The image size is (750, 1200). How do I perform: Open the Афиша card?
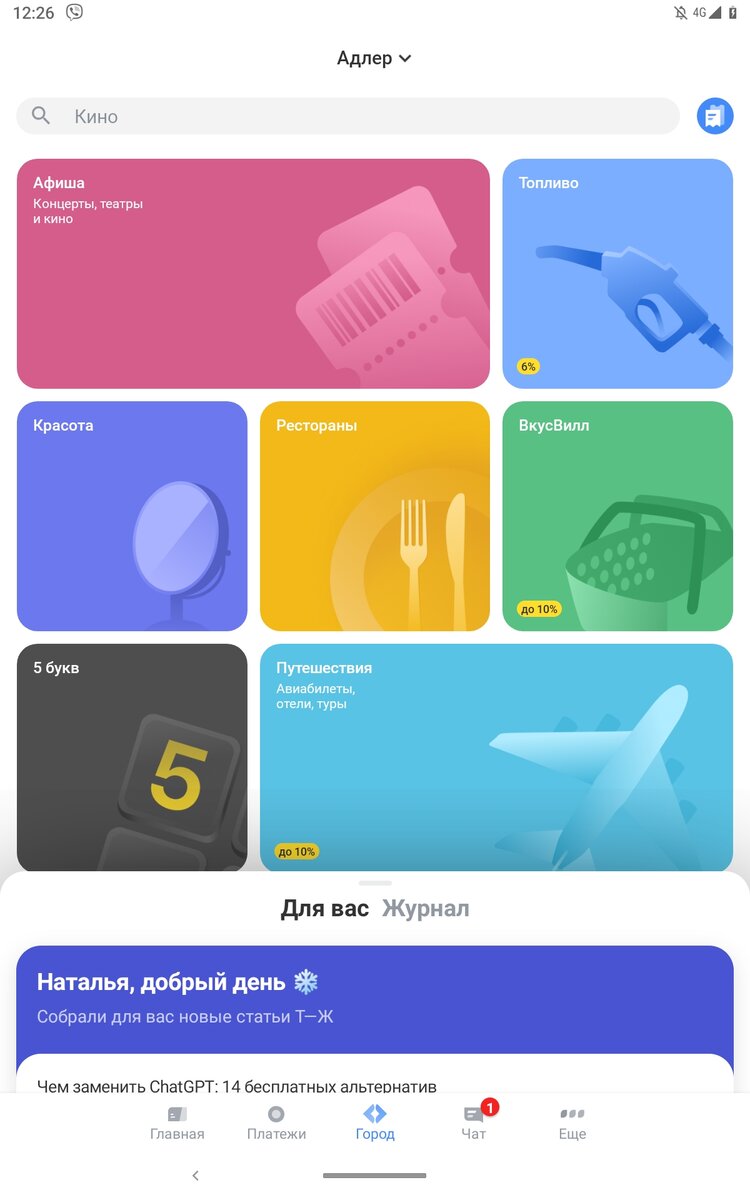[253, 273]
